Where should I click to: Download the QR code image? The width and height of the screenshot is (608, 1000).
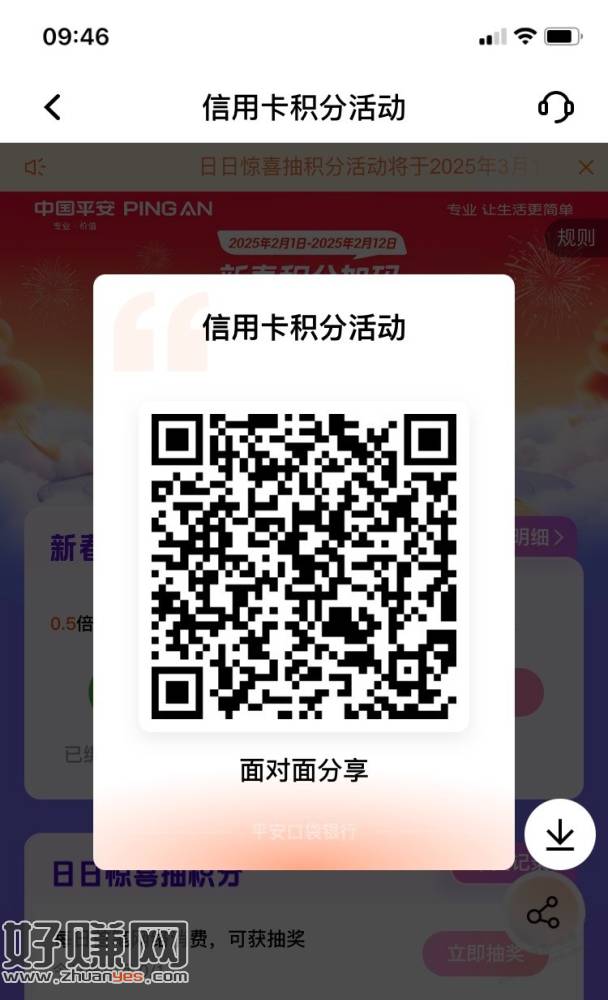(x=559, y=836)
